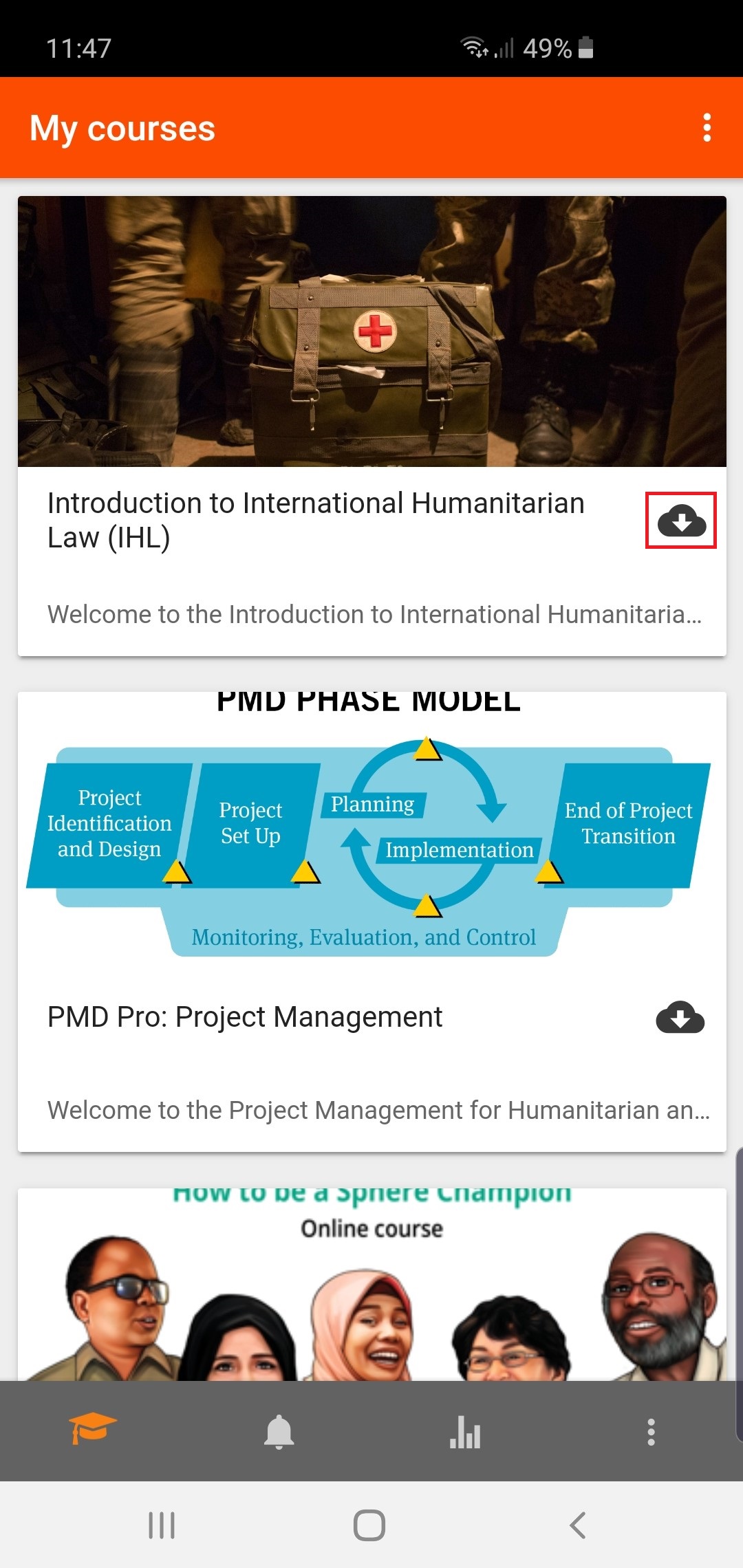Open the overflow menu in the header

(x=707, y=128)
